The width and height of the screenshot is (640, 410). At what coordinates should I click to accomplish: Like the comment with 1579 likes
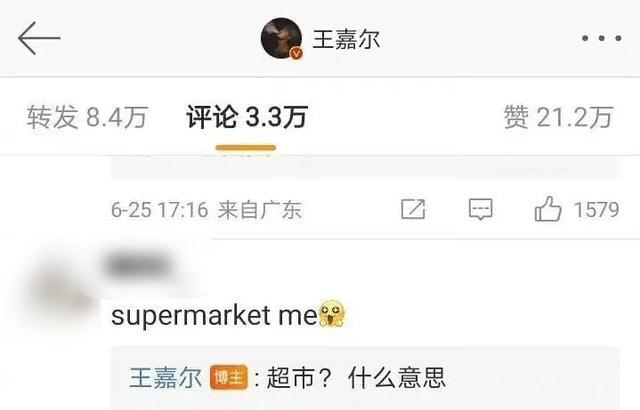click(548, 210)
